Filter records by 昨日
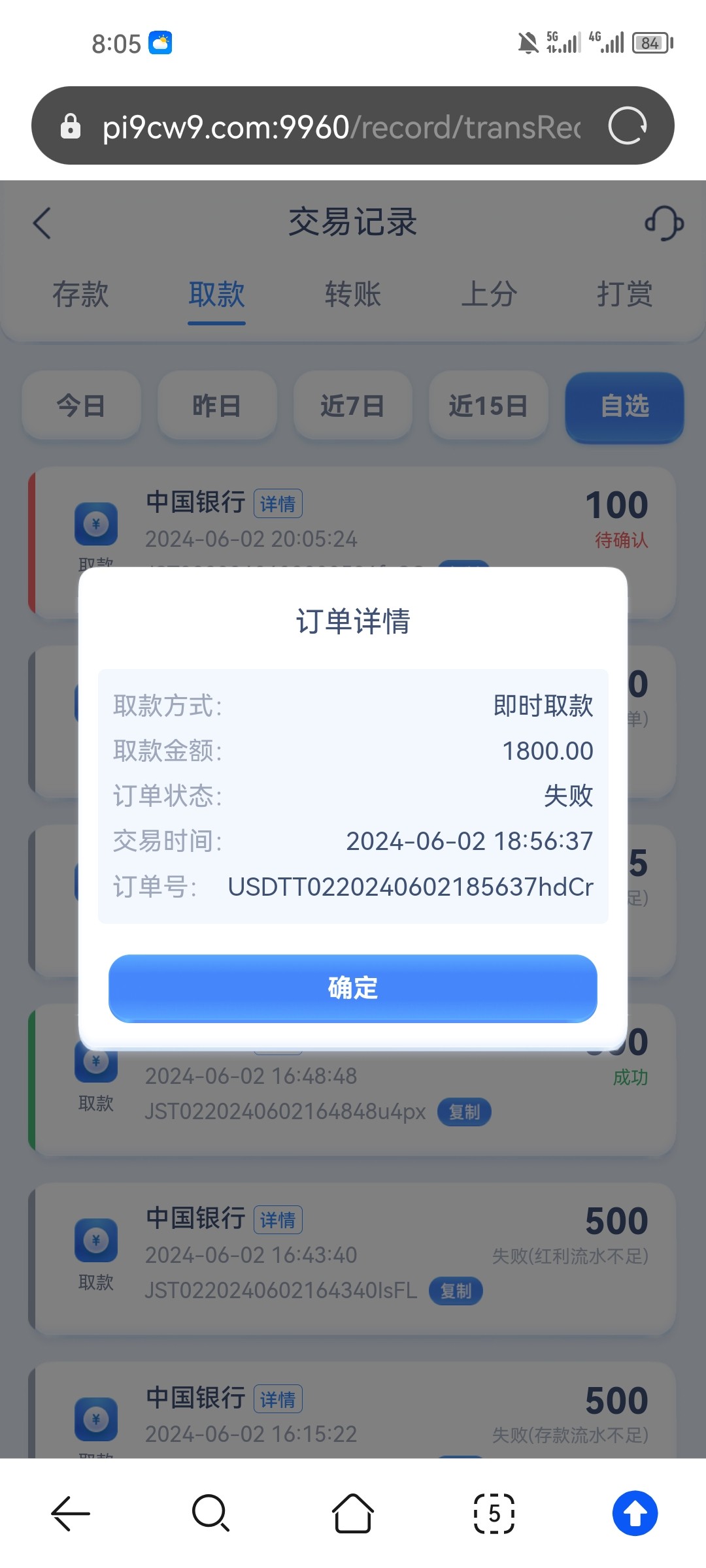This screenshot has width=706, height=1568. coord(216,406)
